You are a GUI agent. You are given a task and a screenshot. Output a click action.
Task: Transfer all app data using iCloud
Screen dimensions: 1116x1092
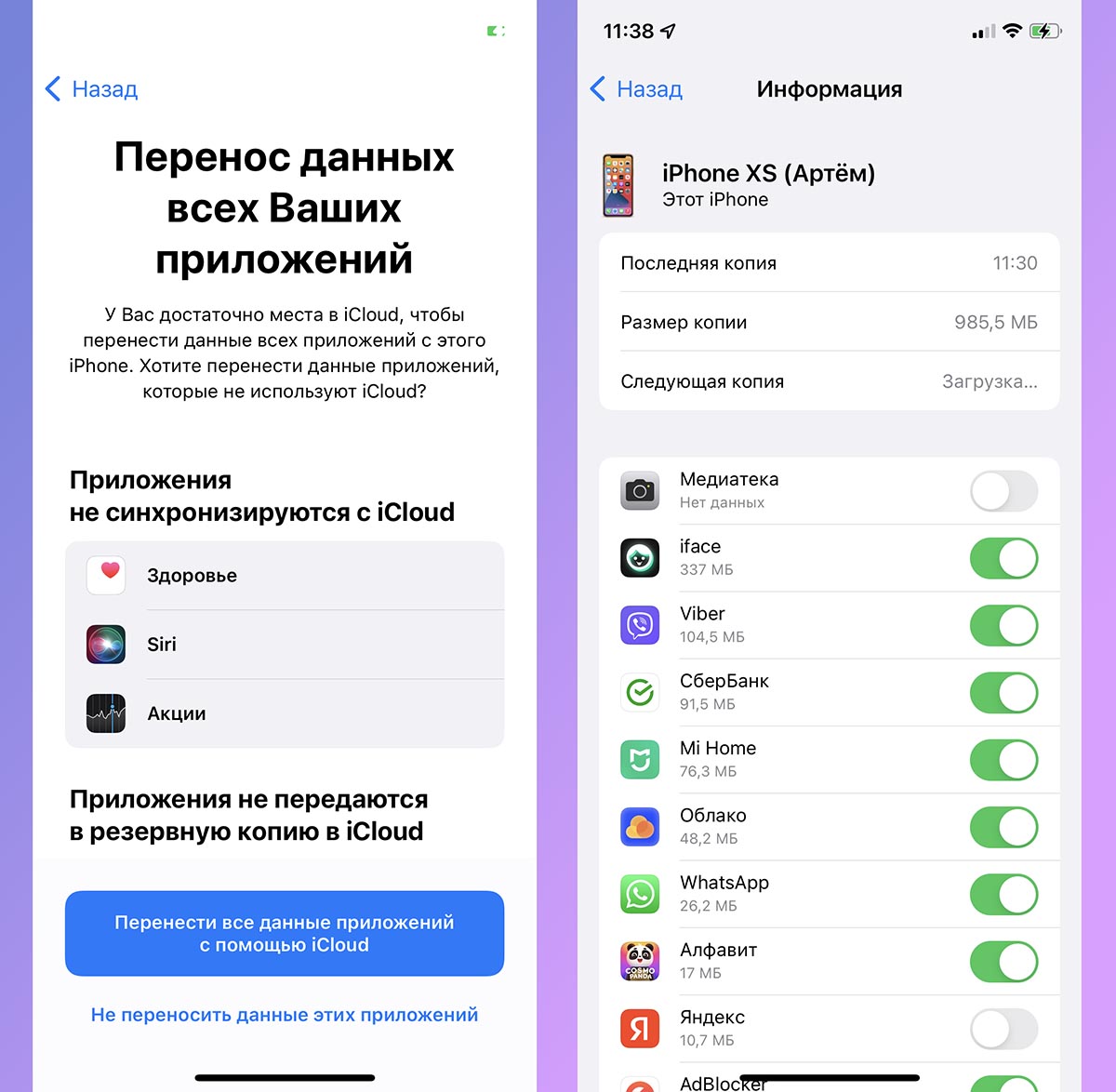[285, 933]
